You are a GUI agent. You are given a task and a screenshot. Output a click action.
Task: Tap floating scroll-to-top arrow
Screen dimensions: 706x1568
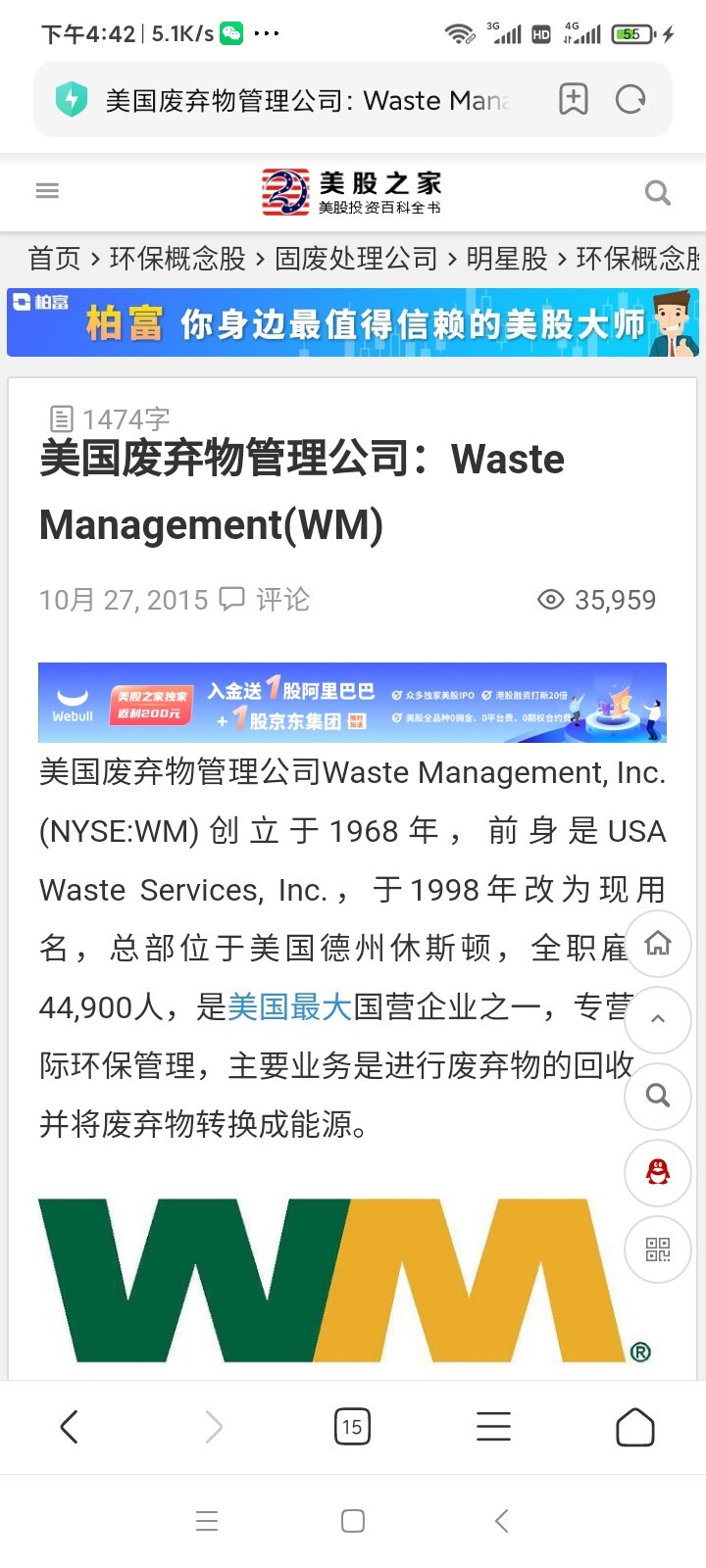658,1019
